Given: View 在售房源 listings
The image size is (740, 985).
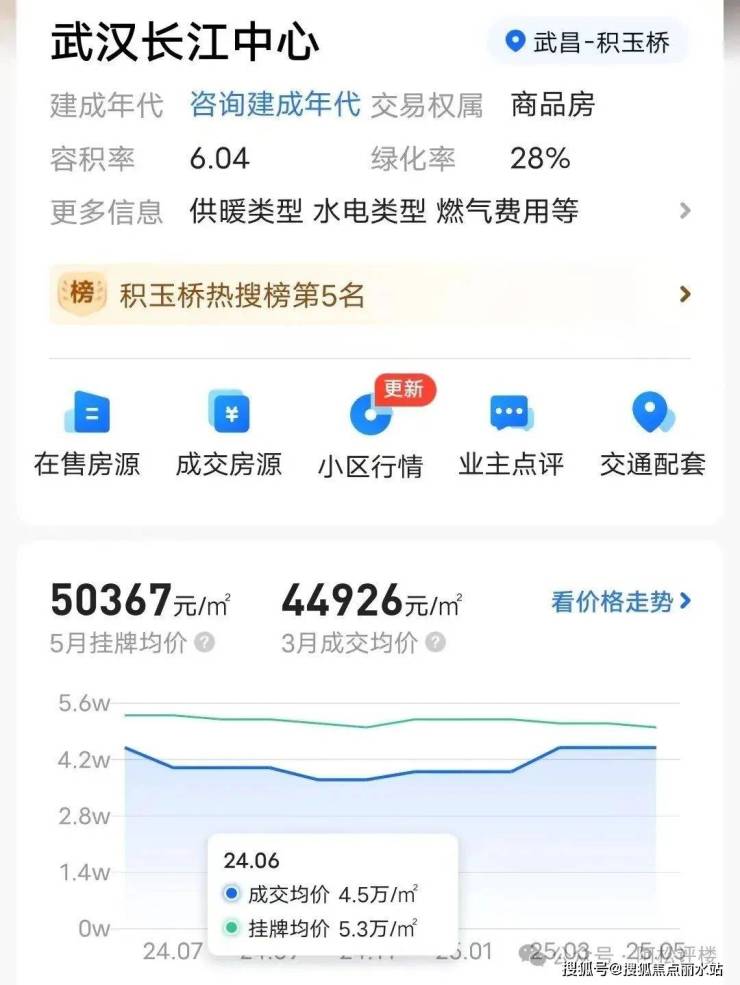Looking at the screenshot, I should coord(87,433).
